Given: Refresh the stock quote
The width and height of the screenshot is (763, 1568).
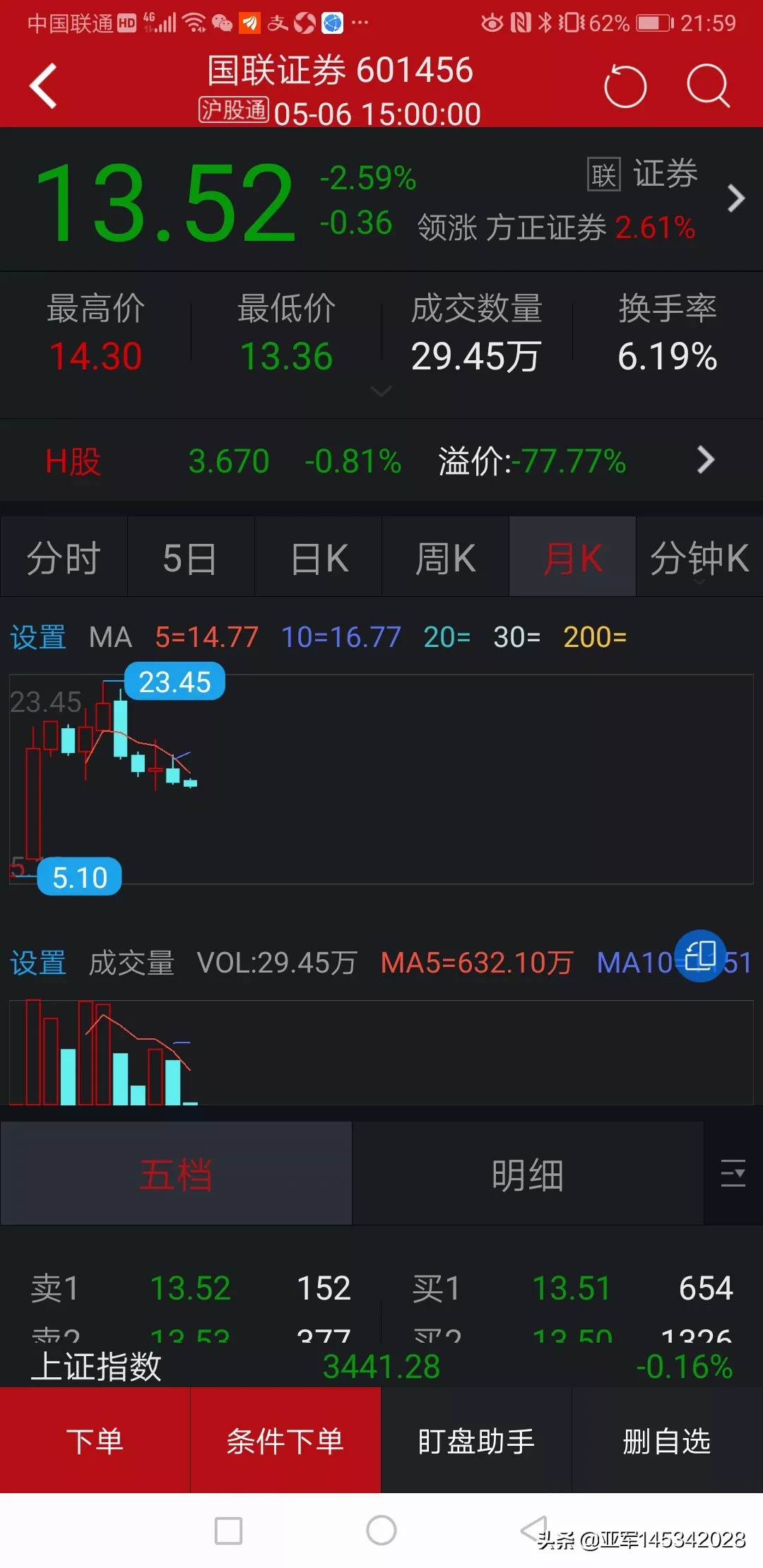Looking at the screenshot, I should (x=625, y=86).
